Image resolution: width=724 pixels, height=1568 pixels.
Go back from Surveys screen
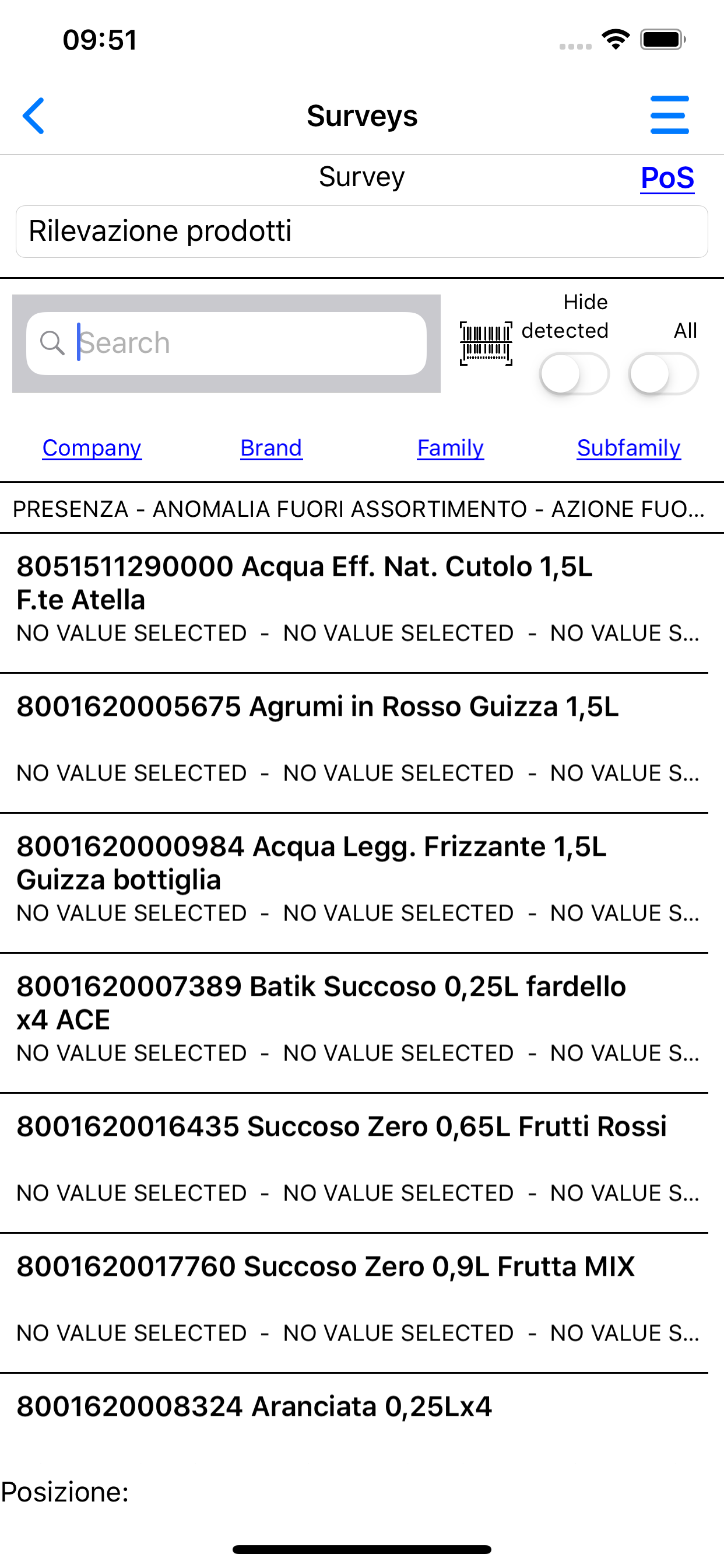pos(34,116)
